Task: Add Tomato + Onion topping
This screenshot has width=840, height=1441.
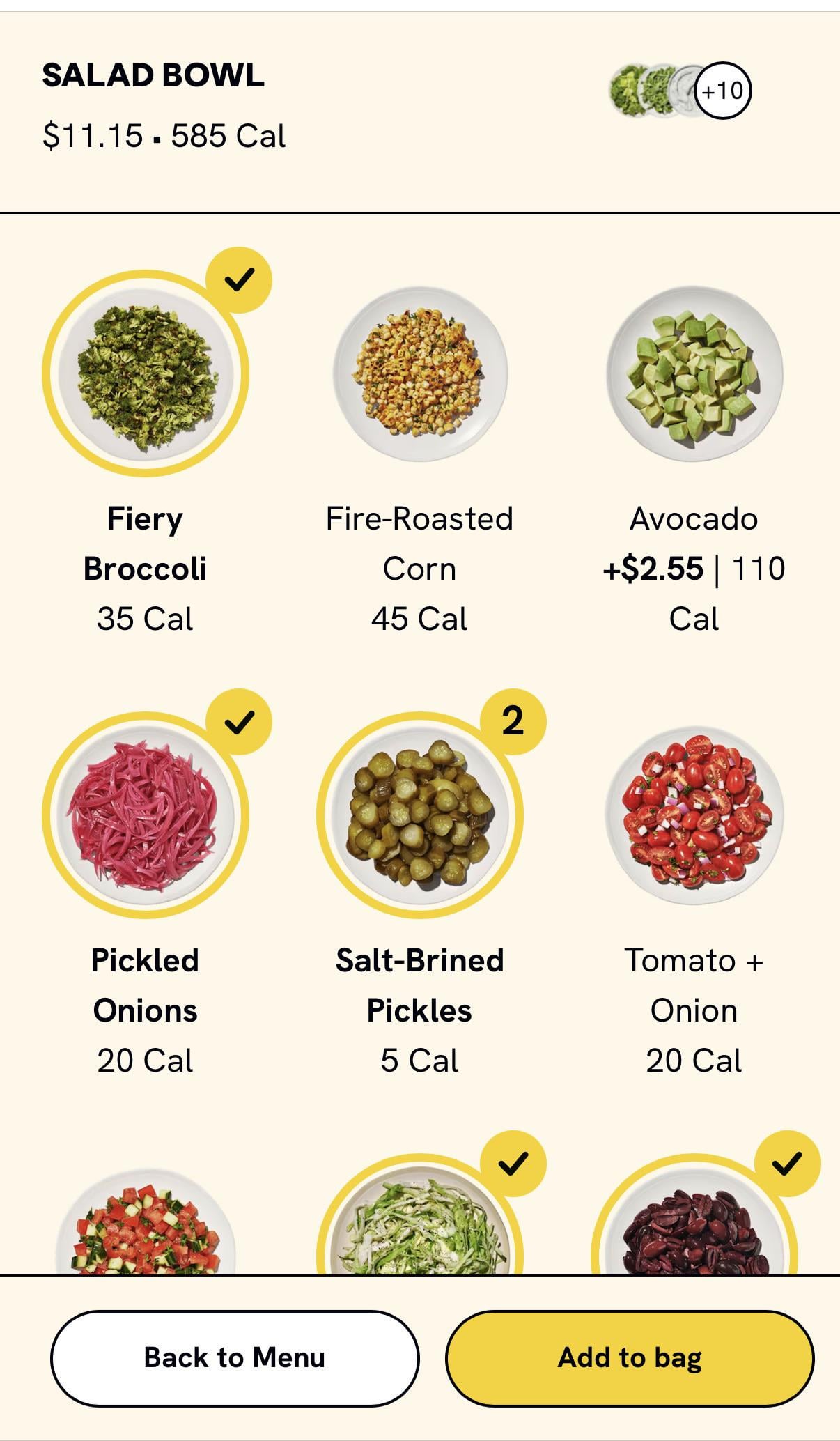Action: tap(694, 815)
